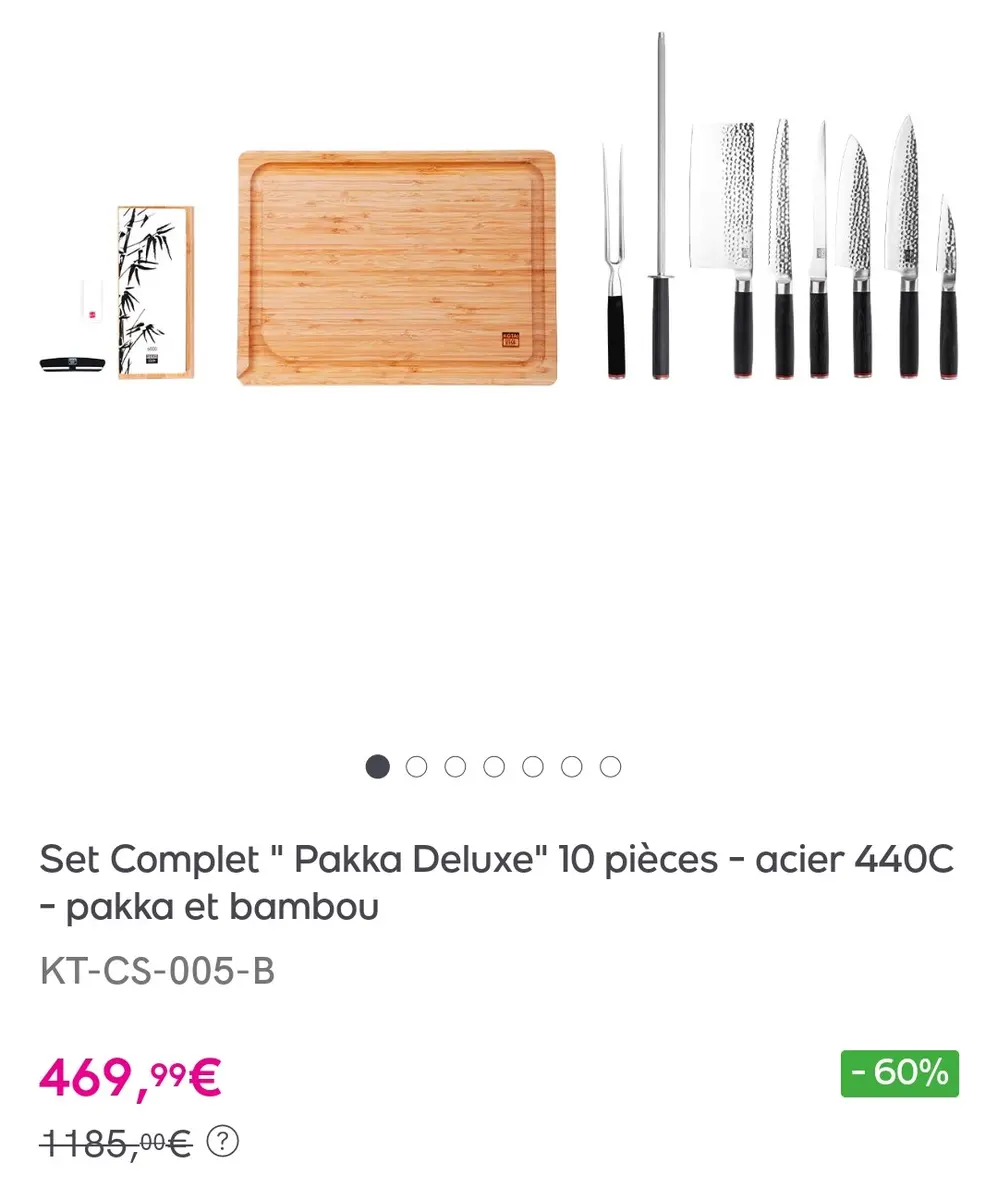Image resolution: width=998 pixels, height=1200 pixels.
Task: Select the second carousel dot
Action: 417,767
